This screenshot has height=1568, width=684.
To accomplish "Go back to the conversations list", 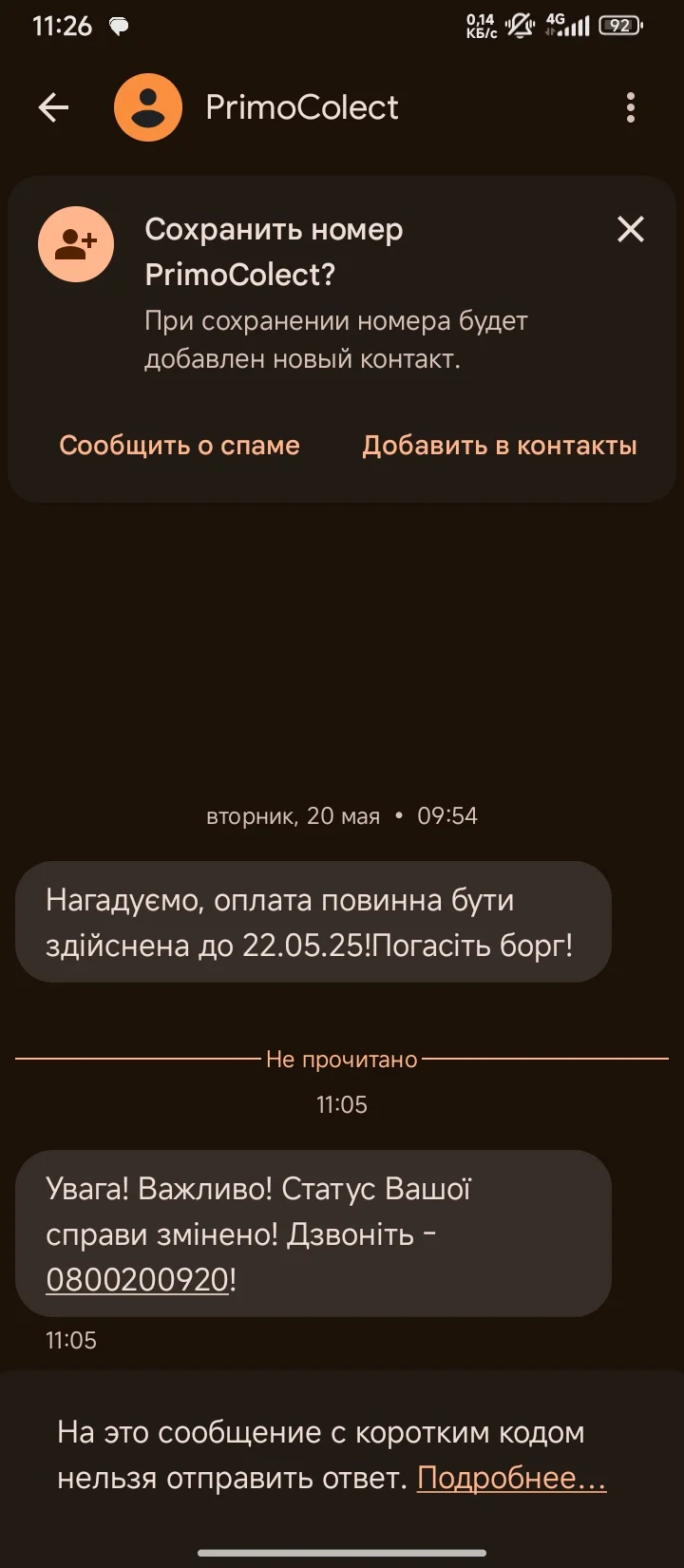I will tap(53, 108).
